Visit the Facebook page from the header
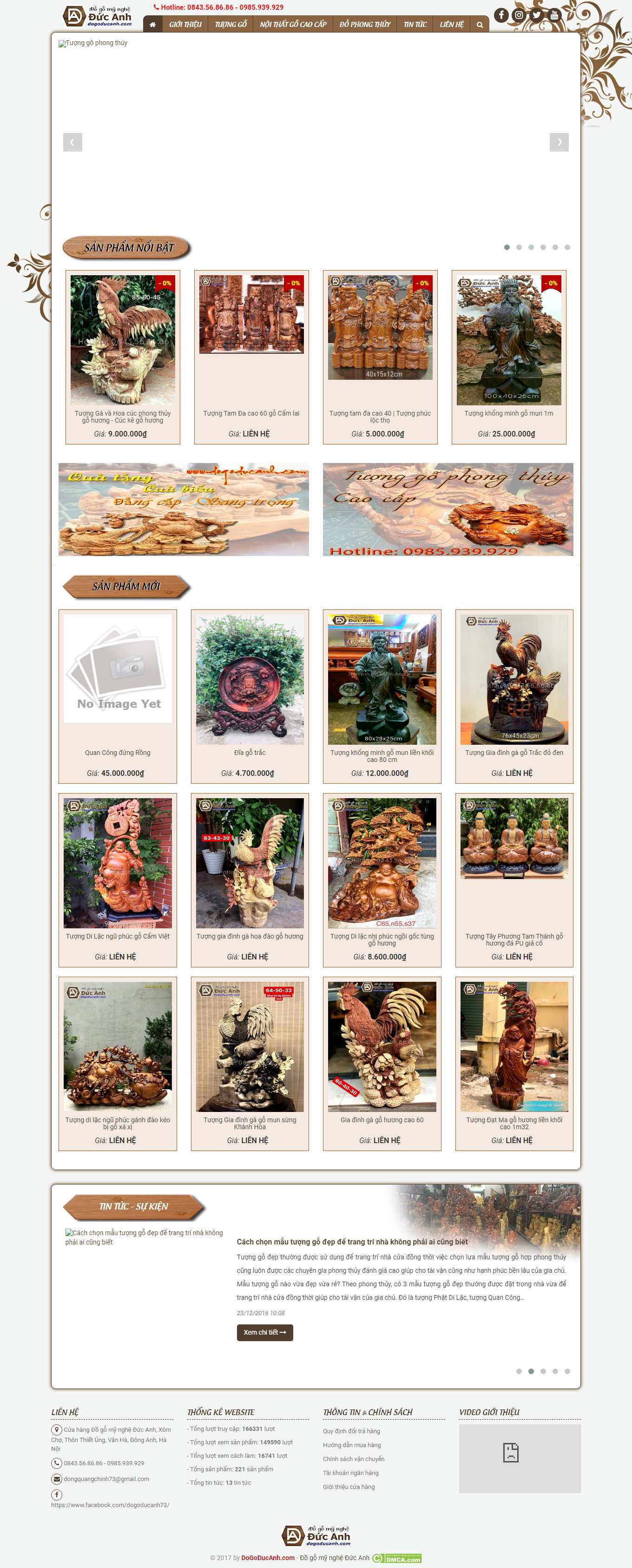 500,15
